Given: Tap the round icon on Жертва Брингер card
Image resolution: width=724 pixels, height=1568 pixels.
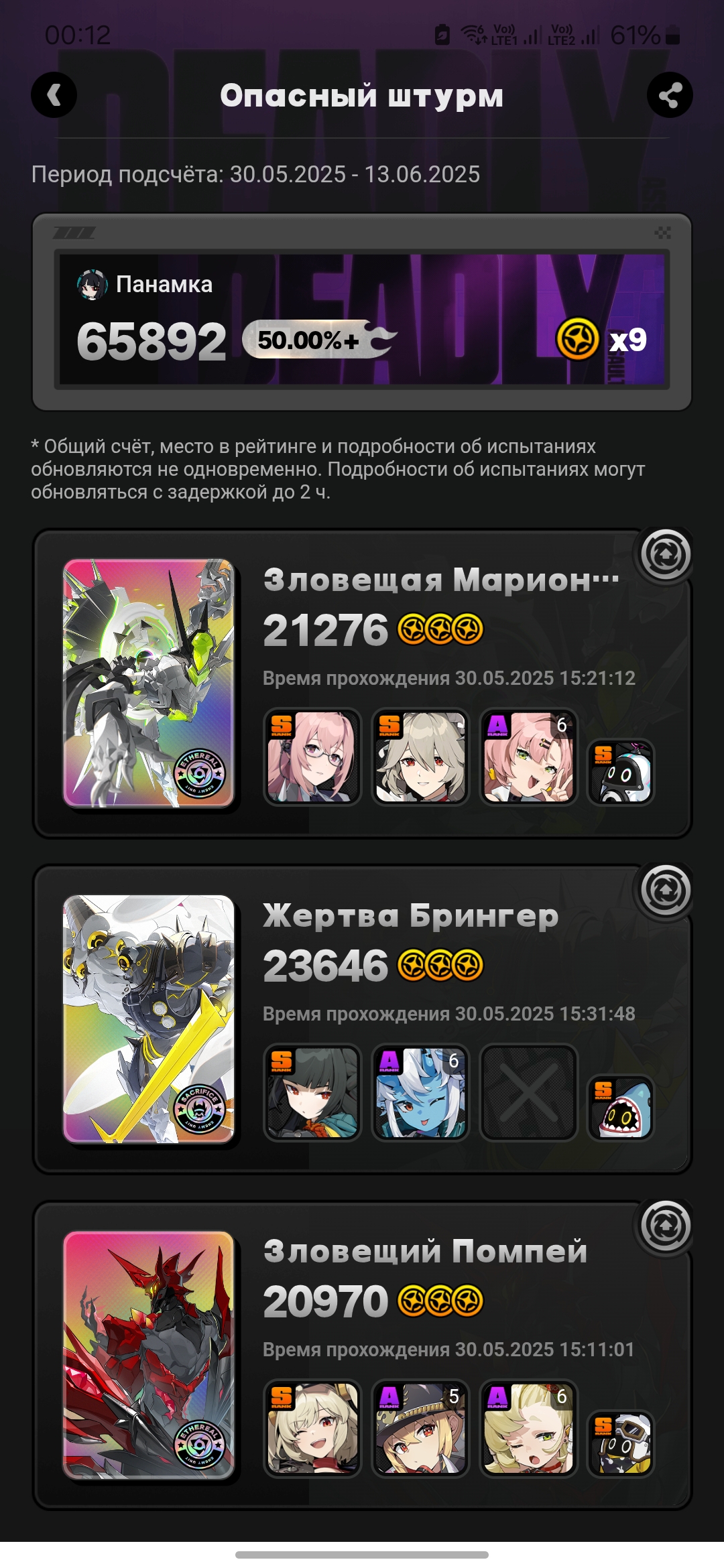Looking at the screenshot, I should coord(665,891).
